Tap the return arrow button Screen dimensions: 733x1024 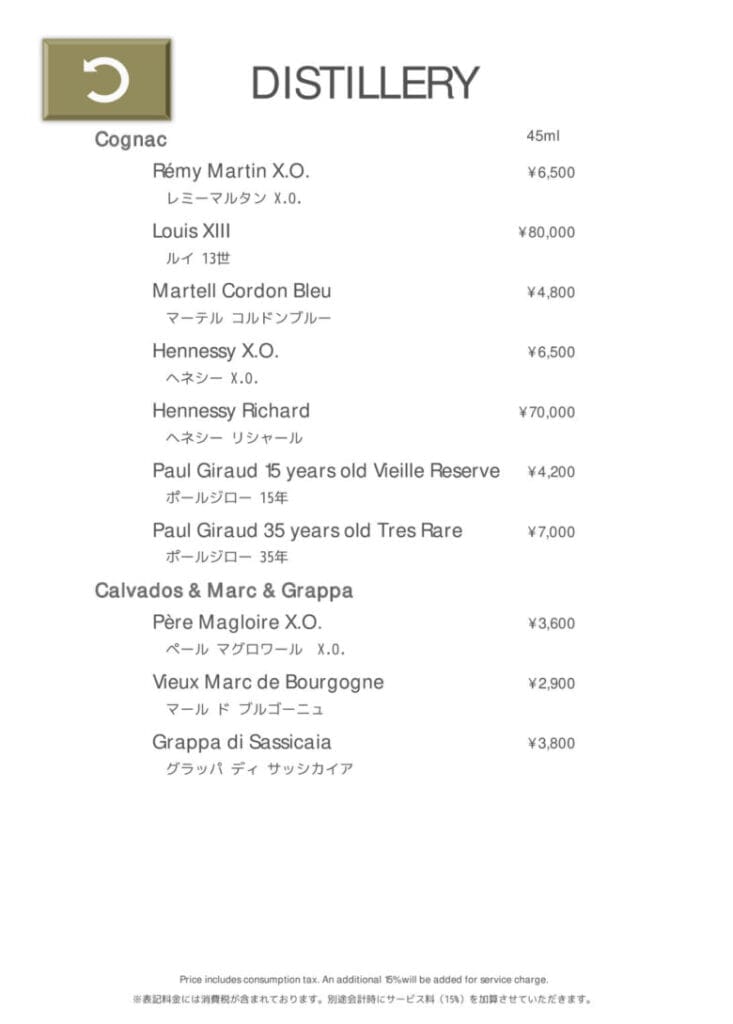106,80
